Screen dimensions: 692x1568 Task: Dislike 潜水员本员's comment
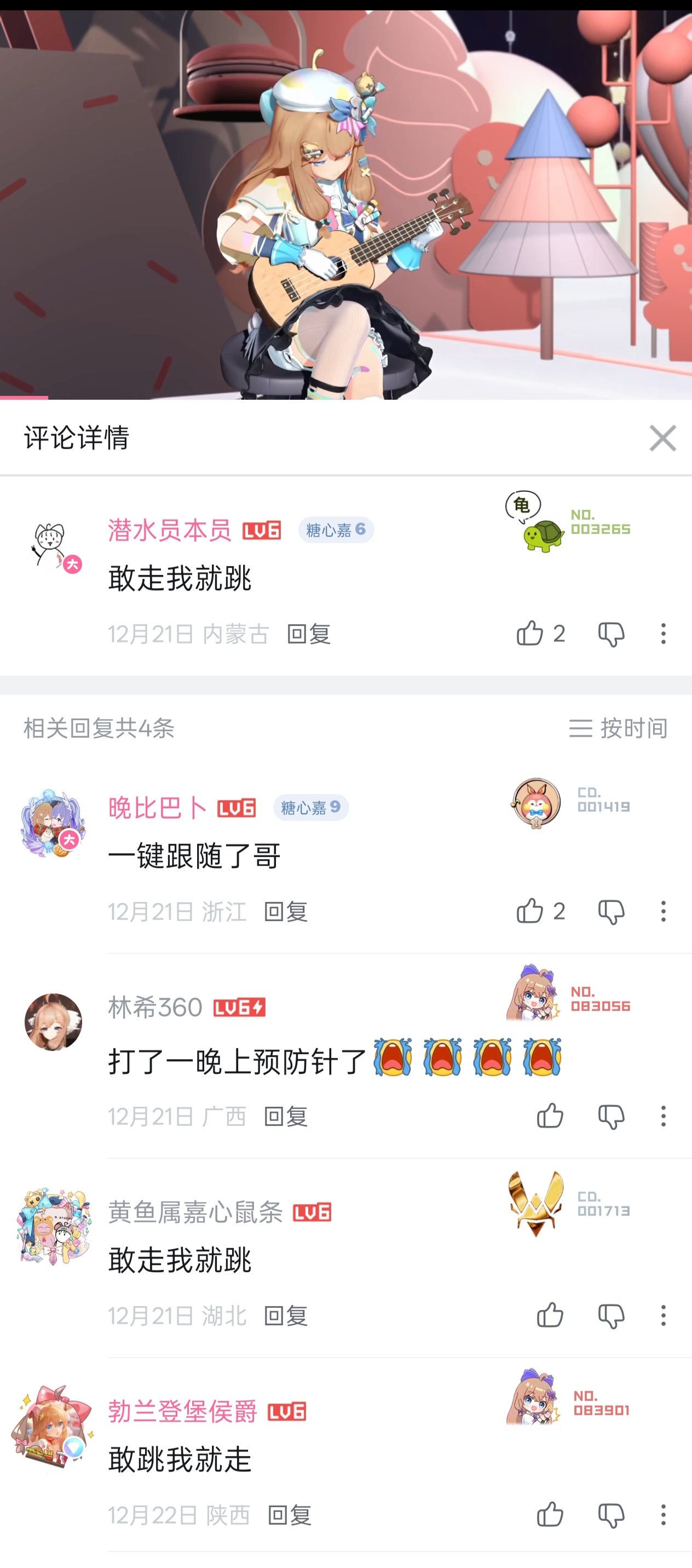coord(610,634)
